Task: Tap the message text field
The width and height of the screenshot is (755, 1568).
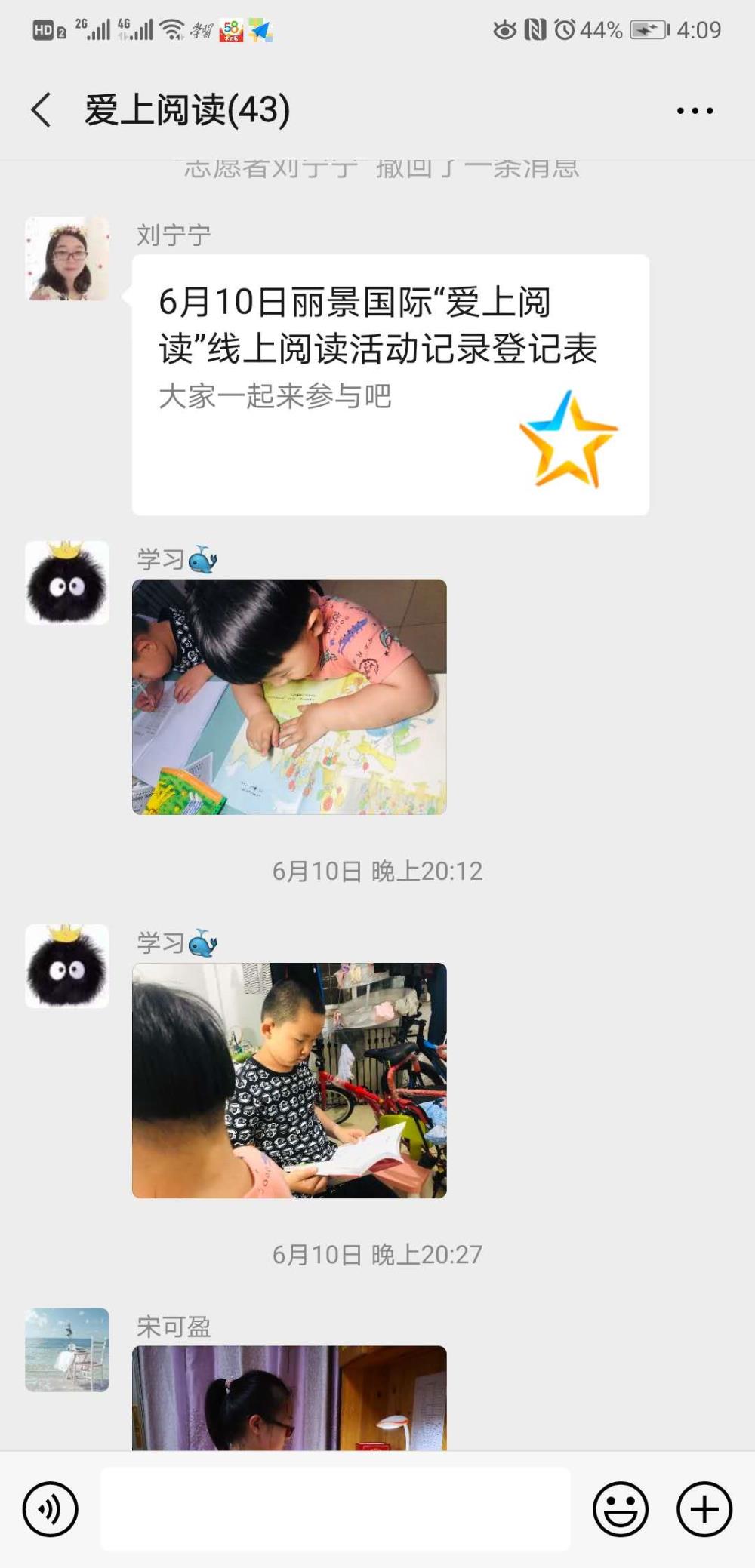Action: point(335,1509)
